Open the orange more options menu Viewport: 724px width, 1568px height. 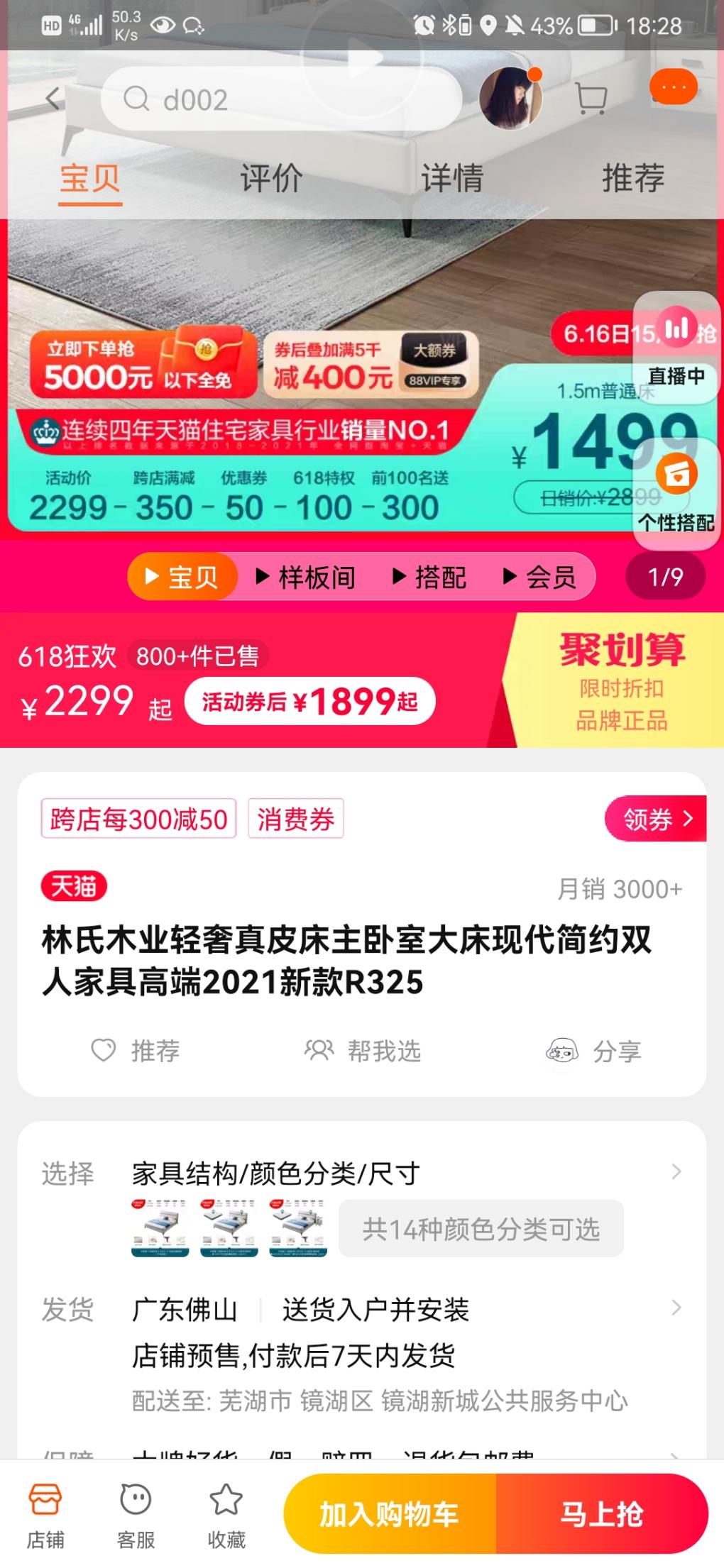(673, 87)
